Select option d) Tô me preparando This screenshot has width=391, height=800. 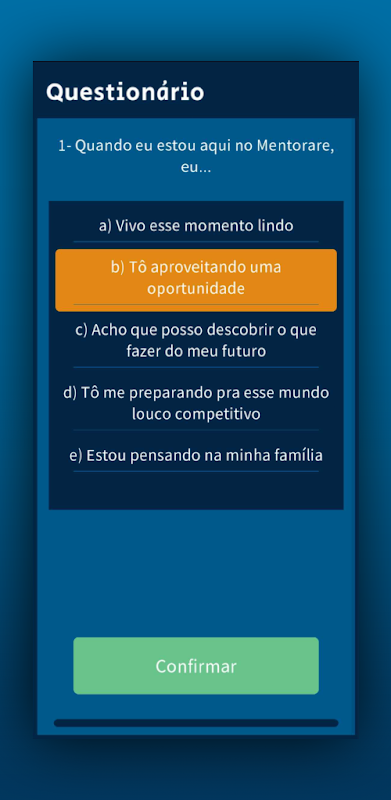196,404
